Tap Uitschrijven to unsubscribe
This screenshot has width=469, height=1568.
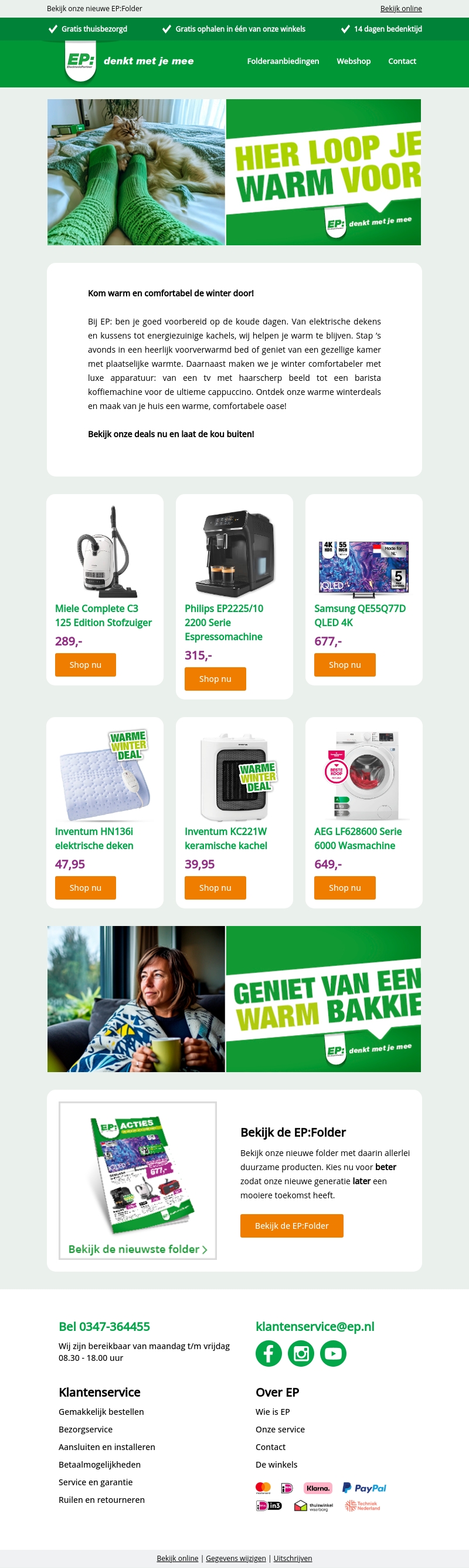[x=292, y=1557]
